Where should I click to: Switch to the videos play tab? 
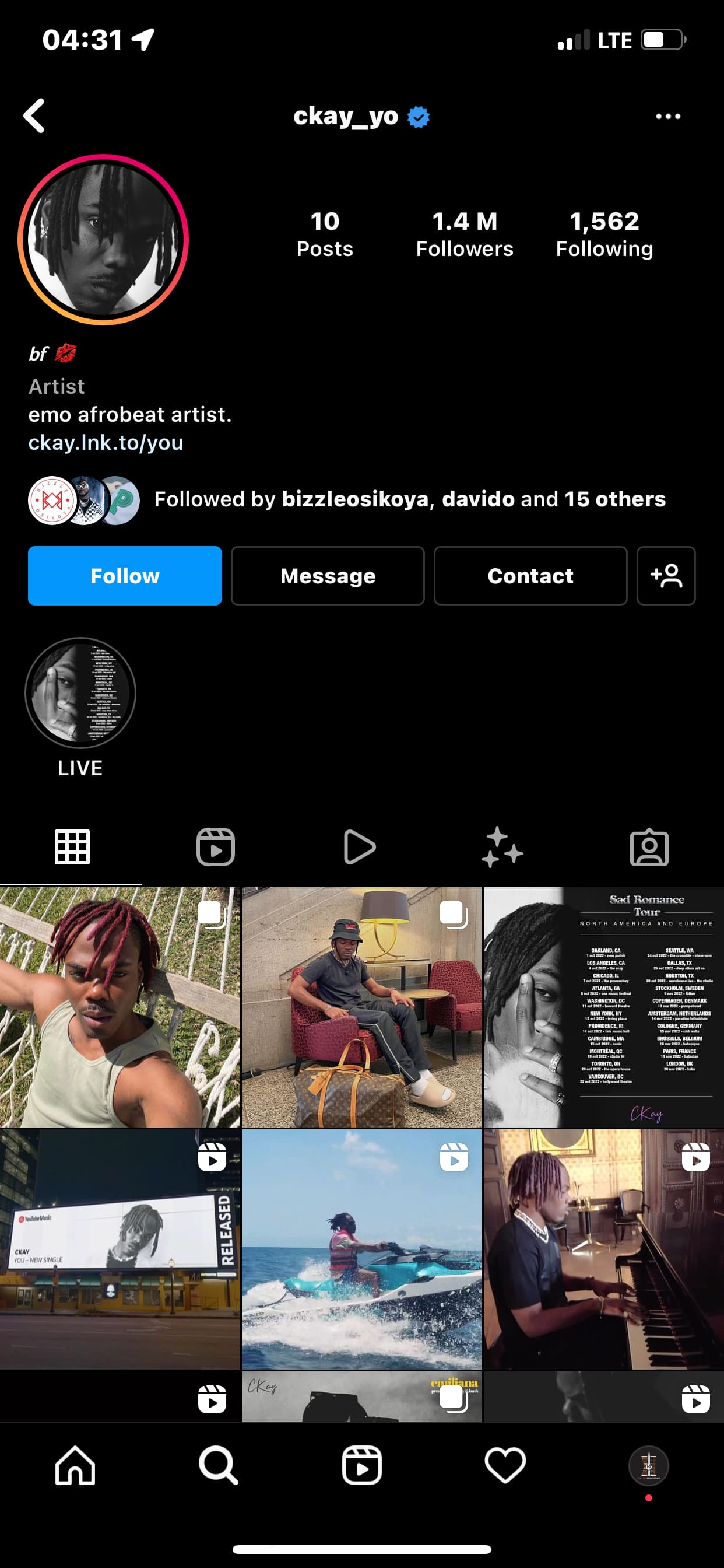pyautogui.click(x=359, y=846)
